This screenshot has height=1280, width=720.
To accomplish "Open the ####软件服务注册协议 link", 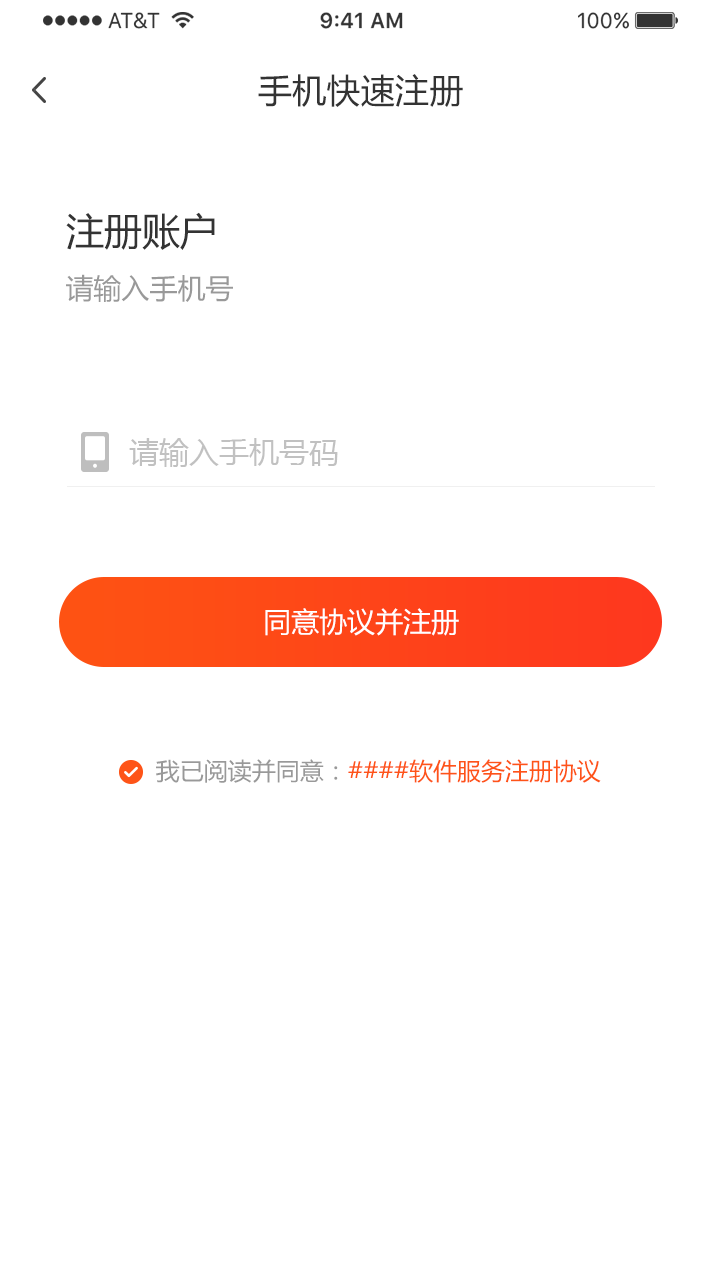I will (474, 772).
